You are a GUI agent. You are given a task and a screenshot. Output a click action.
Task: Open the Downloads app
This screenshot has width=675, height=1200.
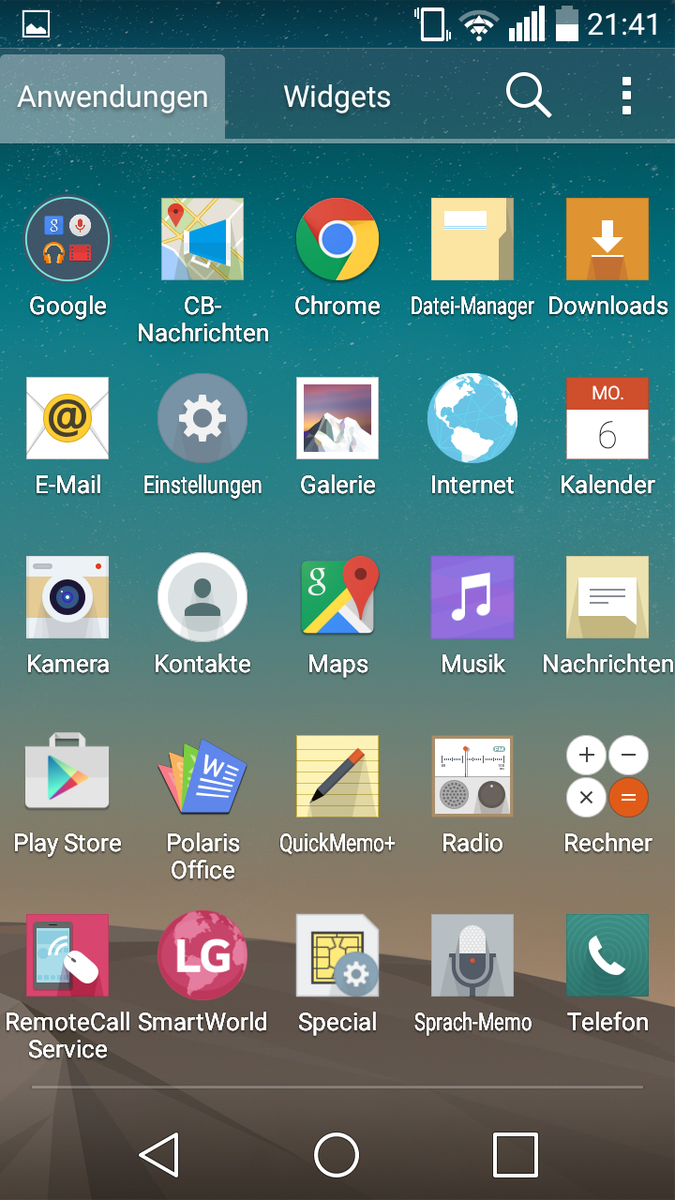(x=607, y=240)
